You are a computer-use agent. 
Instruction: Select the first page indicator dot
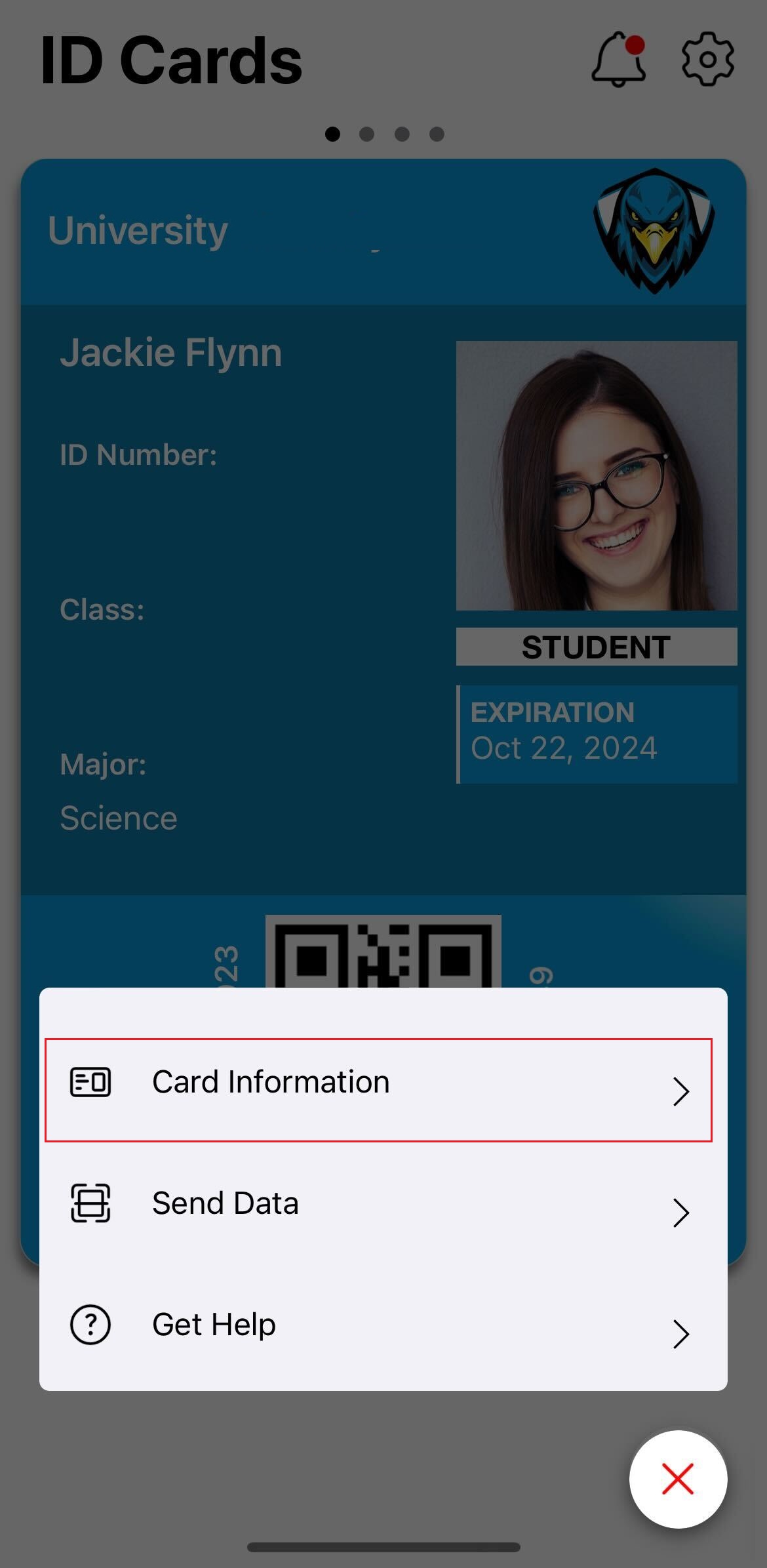[332, 134]
